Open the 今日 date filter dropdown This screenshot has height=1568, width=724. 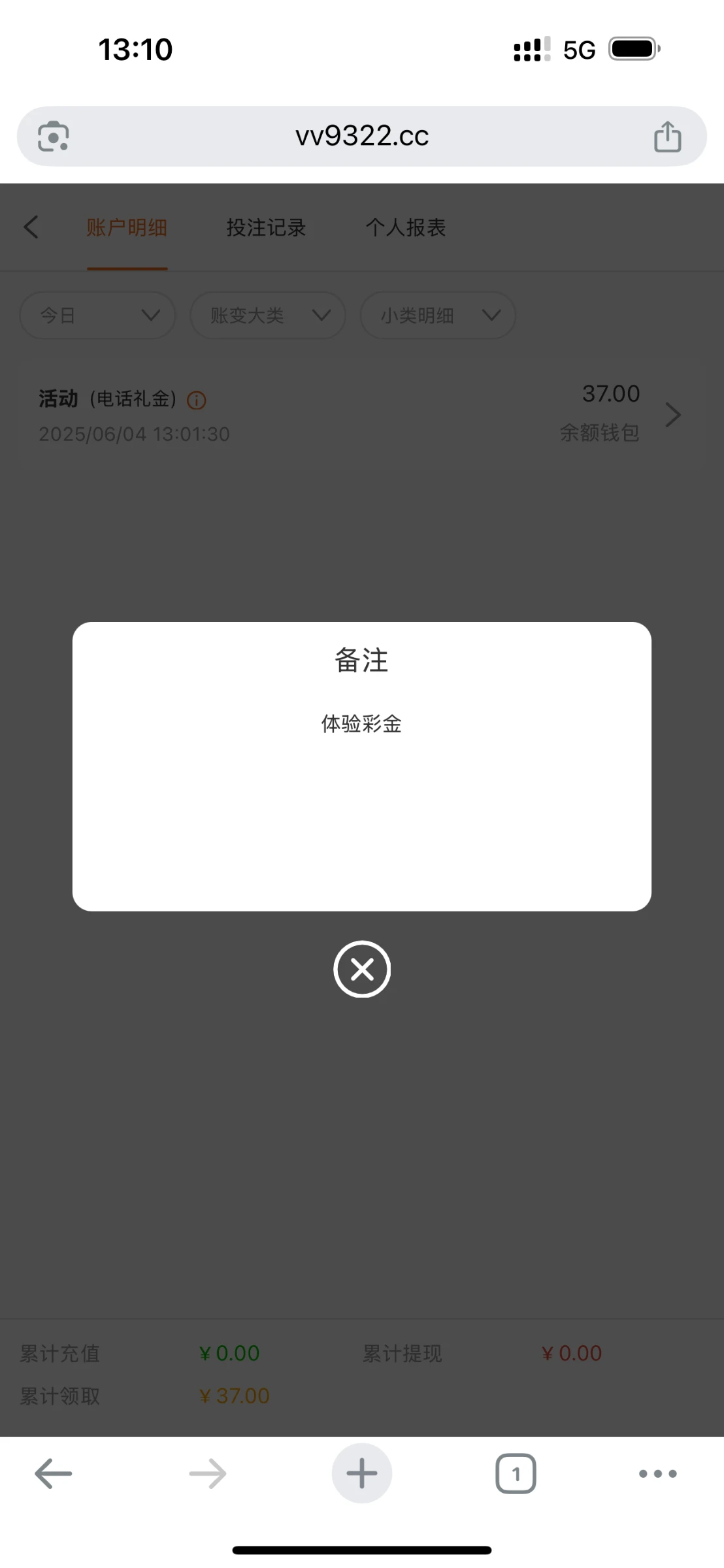coord(97,315)
